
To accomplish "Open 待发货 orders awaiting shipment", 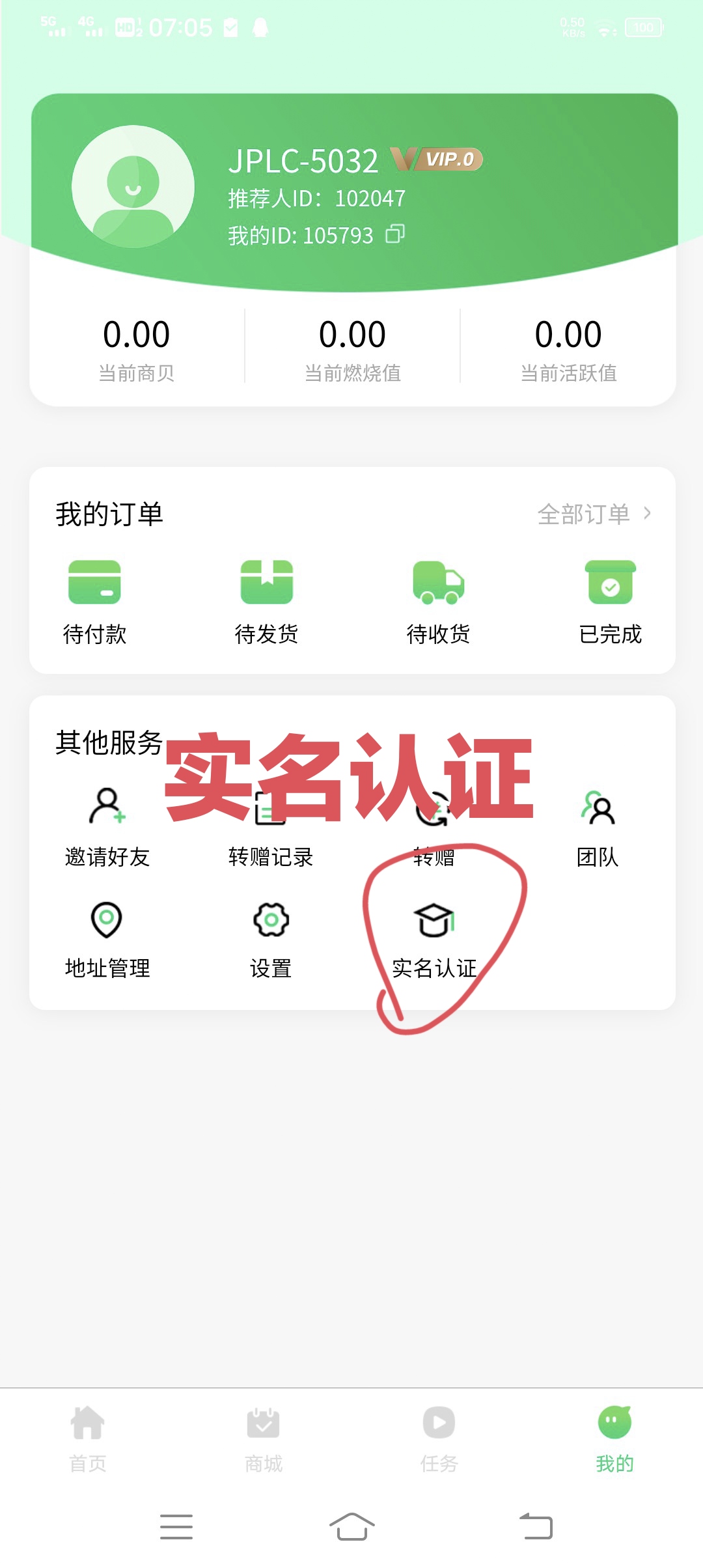I will point(266,602).
